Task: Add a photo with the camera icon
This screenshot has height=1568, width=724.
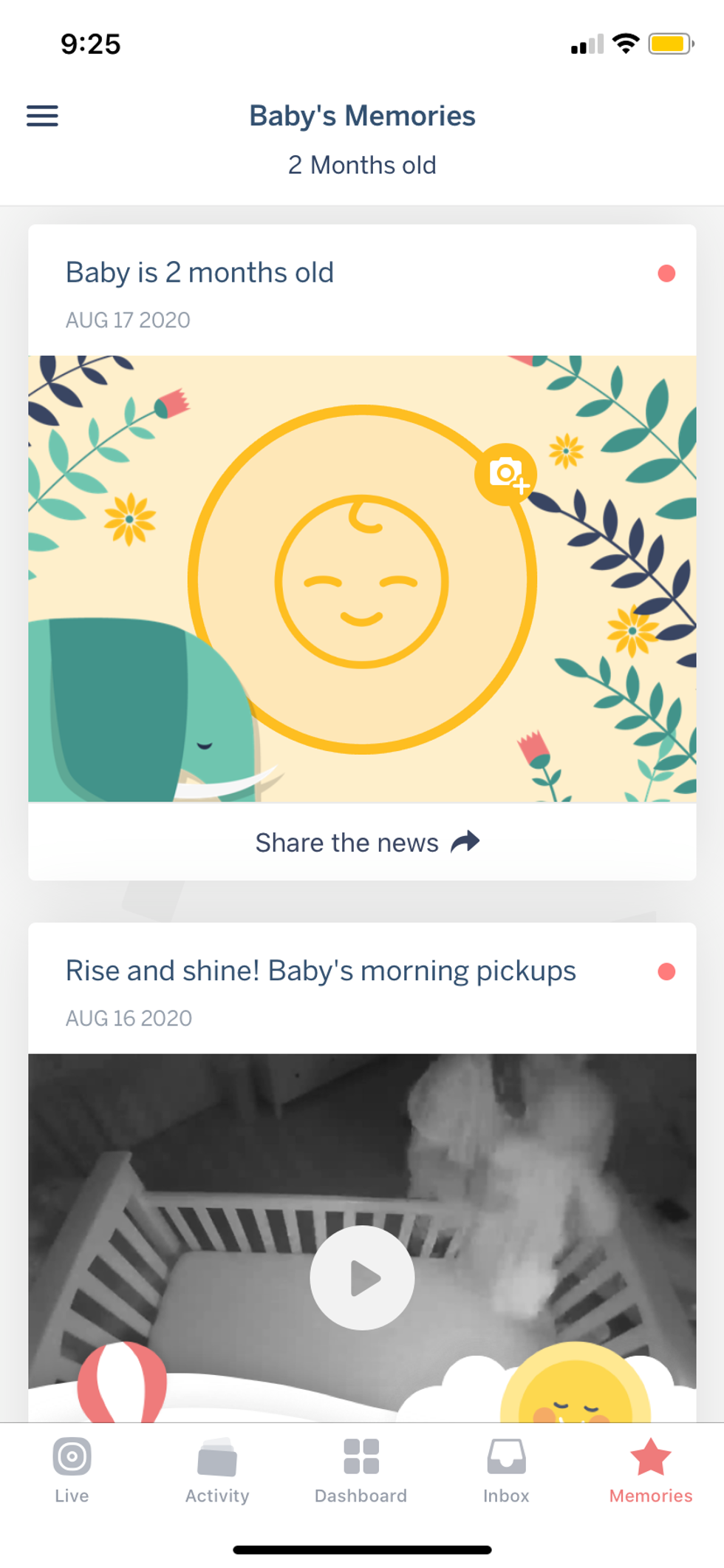Action: 506,474
